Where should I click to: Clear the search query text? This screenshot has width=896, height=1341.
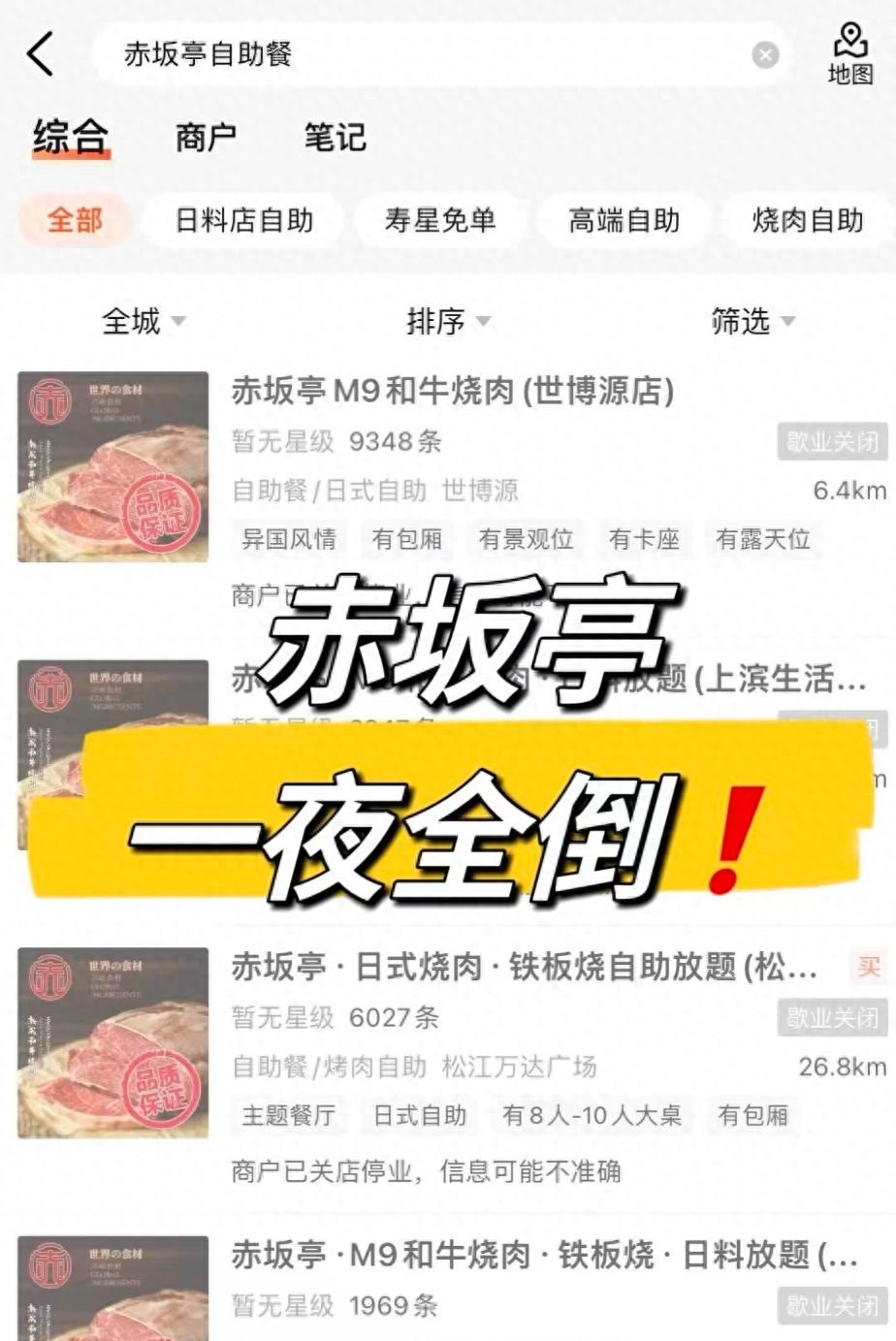coord(765,55)
